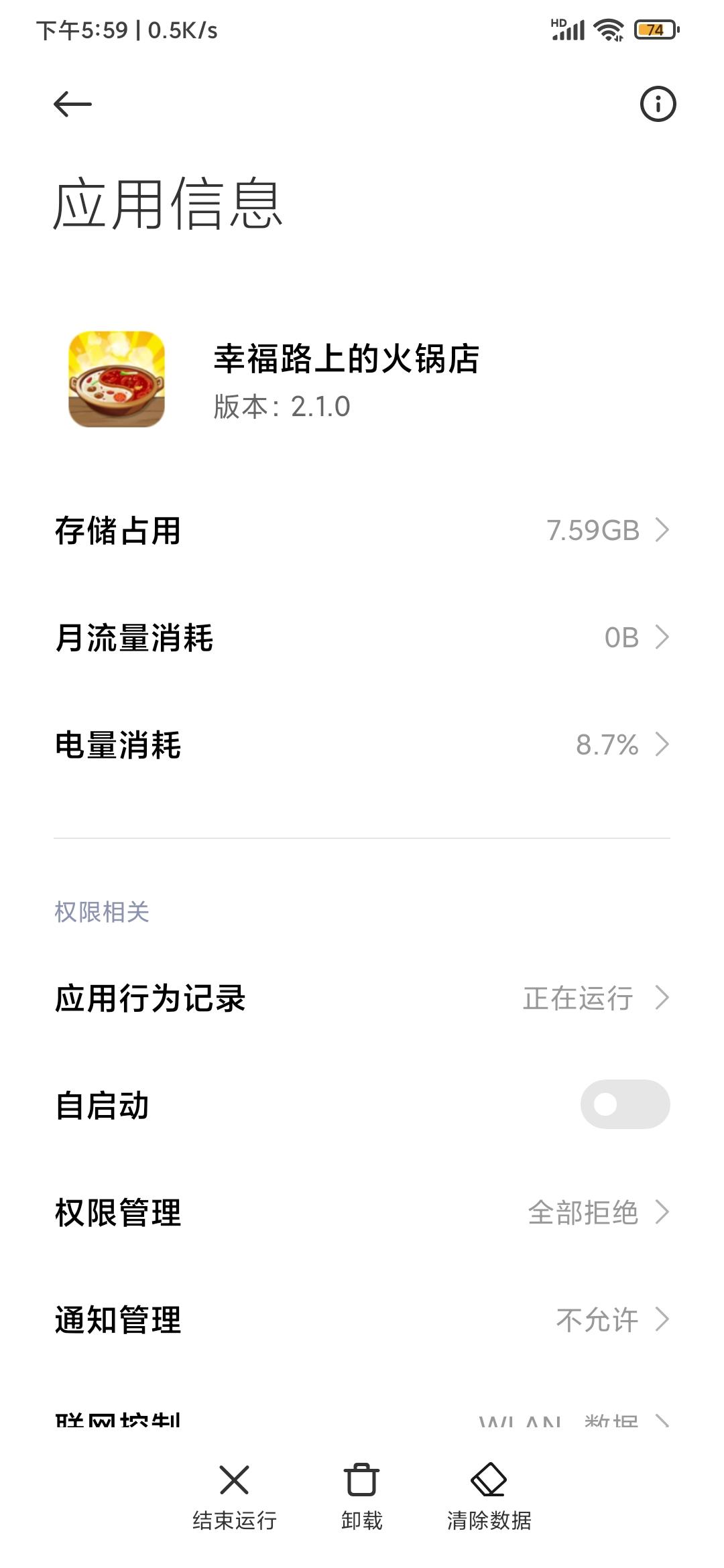724x1568 pixels.
Task: Open 应用行为记录
Action: pos(362,998)
